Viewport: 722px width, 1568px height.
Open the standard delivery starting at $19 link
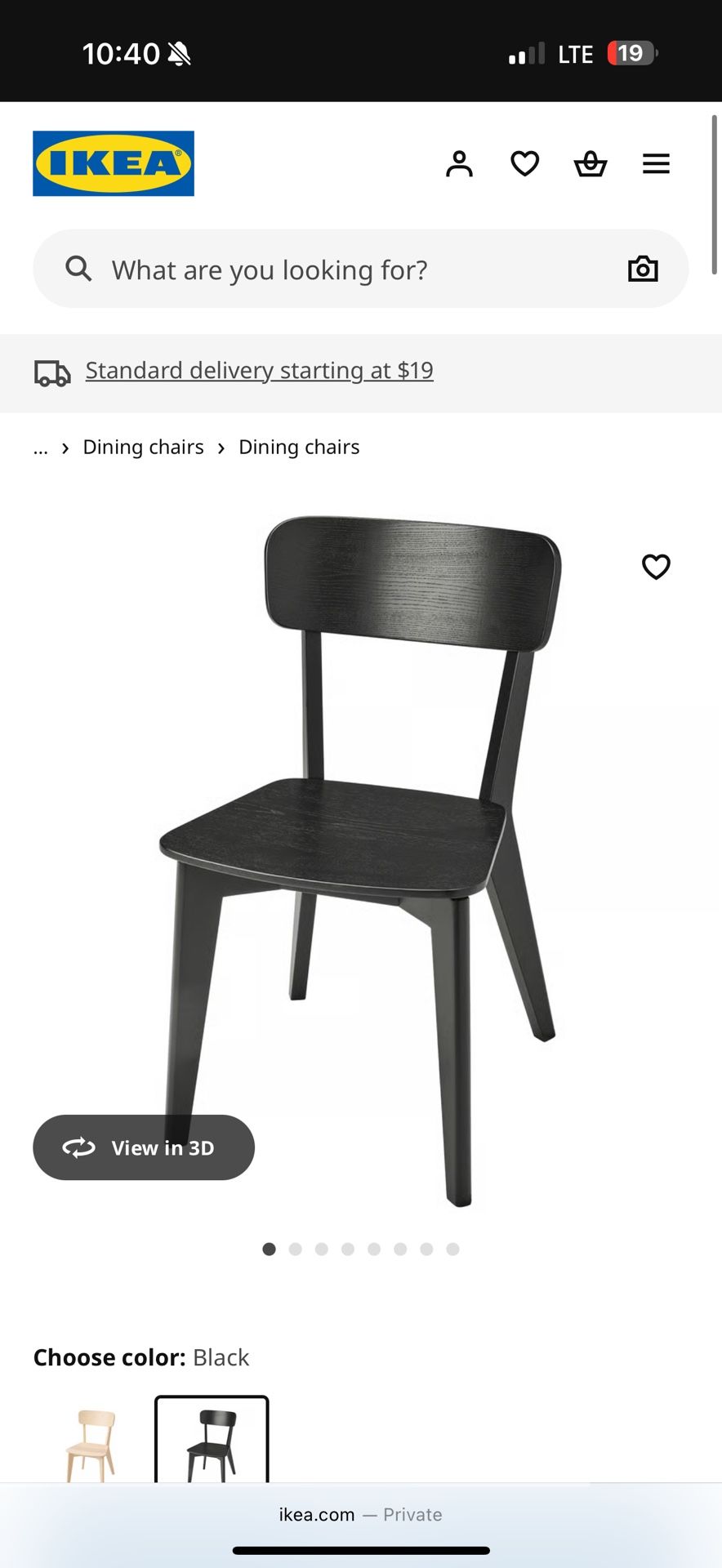pyautogui.click(x=259, y=371)
